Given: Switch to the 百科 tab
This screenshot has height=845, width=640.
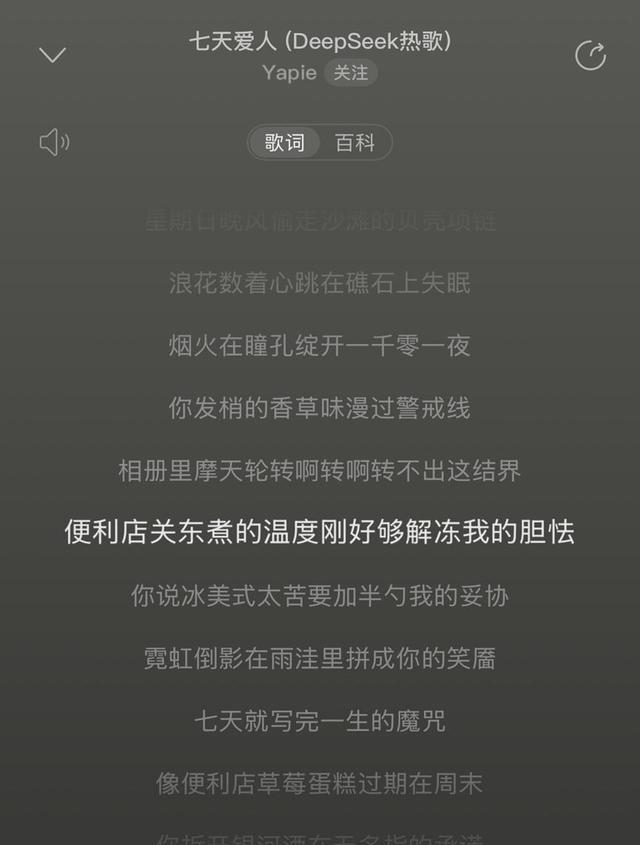Looking at the screenshot, I should (x=354, y=142).
